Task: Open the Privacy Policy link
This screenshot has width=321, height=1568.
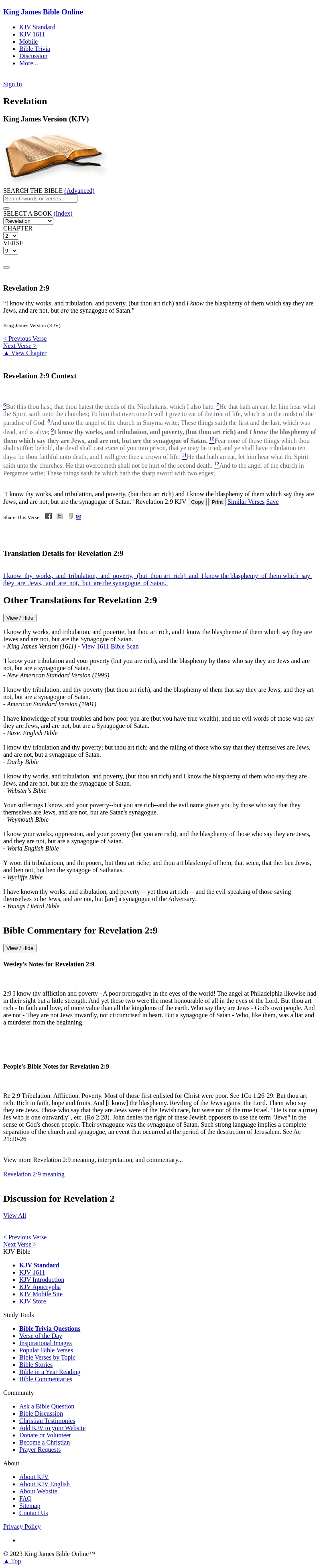Action: (x=22, y=1526)
